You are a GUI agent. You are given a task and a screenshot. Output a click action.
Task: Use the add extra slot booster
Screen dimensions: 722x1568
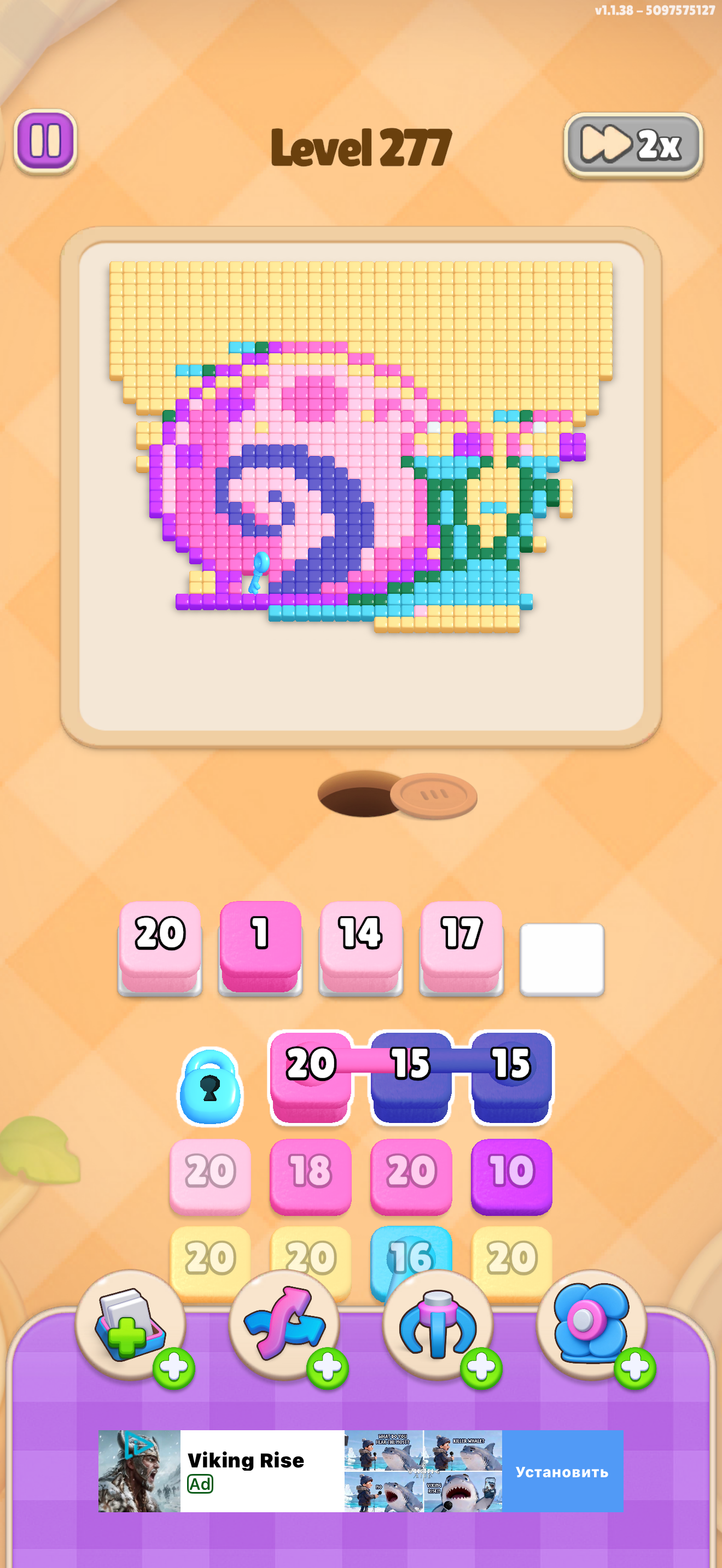(x=131, y=1326)
